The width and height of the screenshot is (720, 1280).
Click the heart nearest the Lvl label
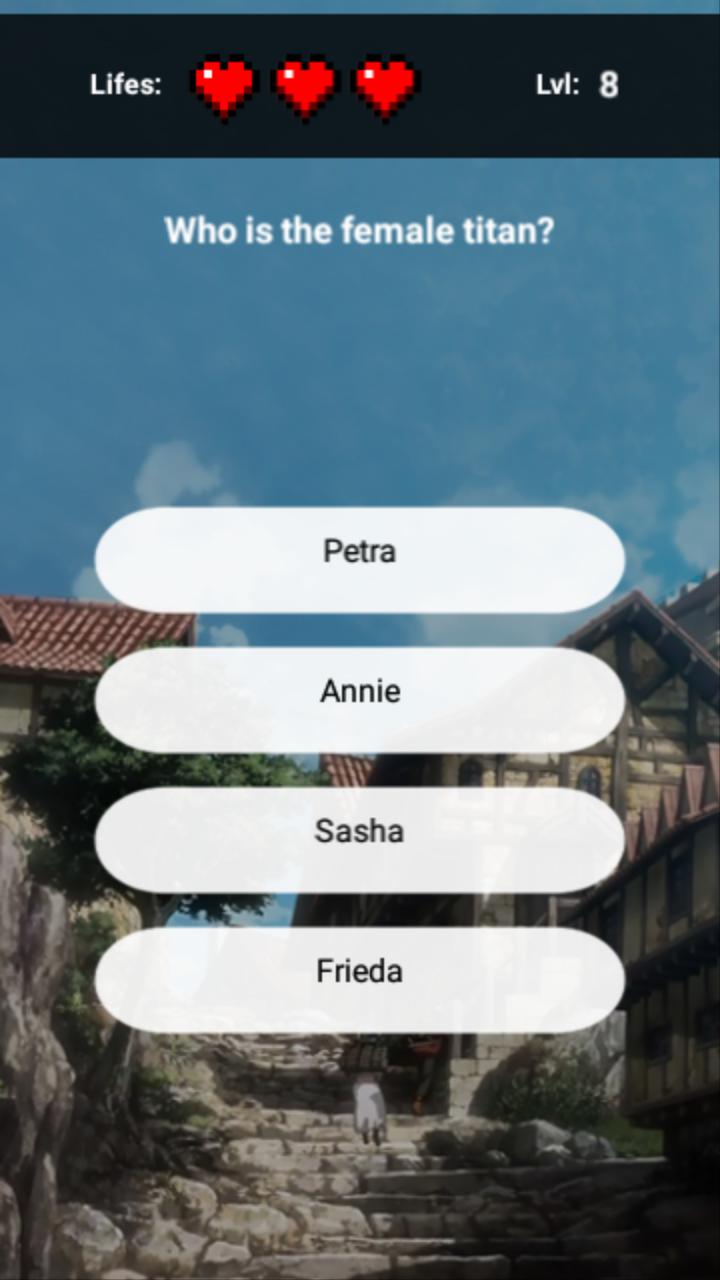(385, 85)
